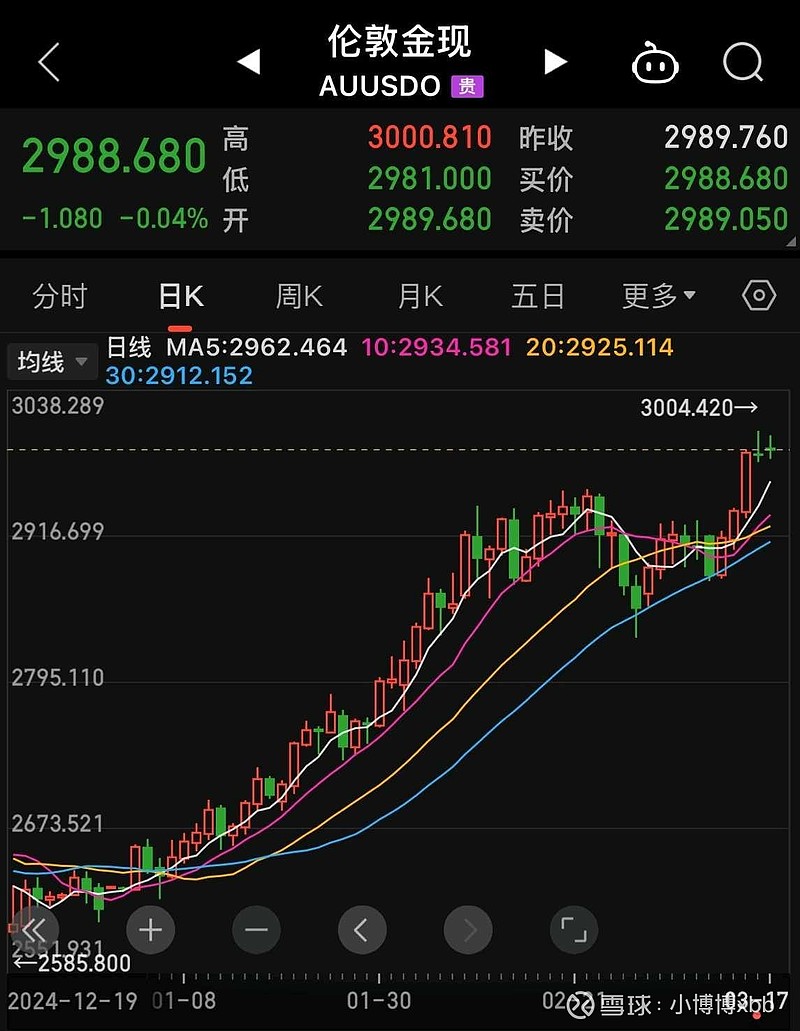This screenshot has width=800, height=1031.
Task: Open chart settings via the diamond icon
Action: [758, 295]
